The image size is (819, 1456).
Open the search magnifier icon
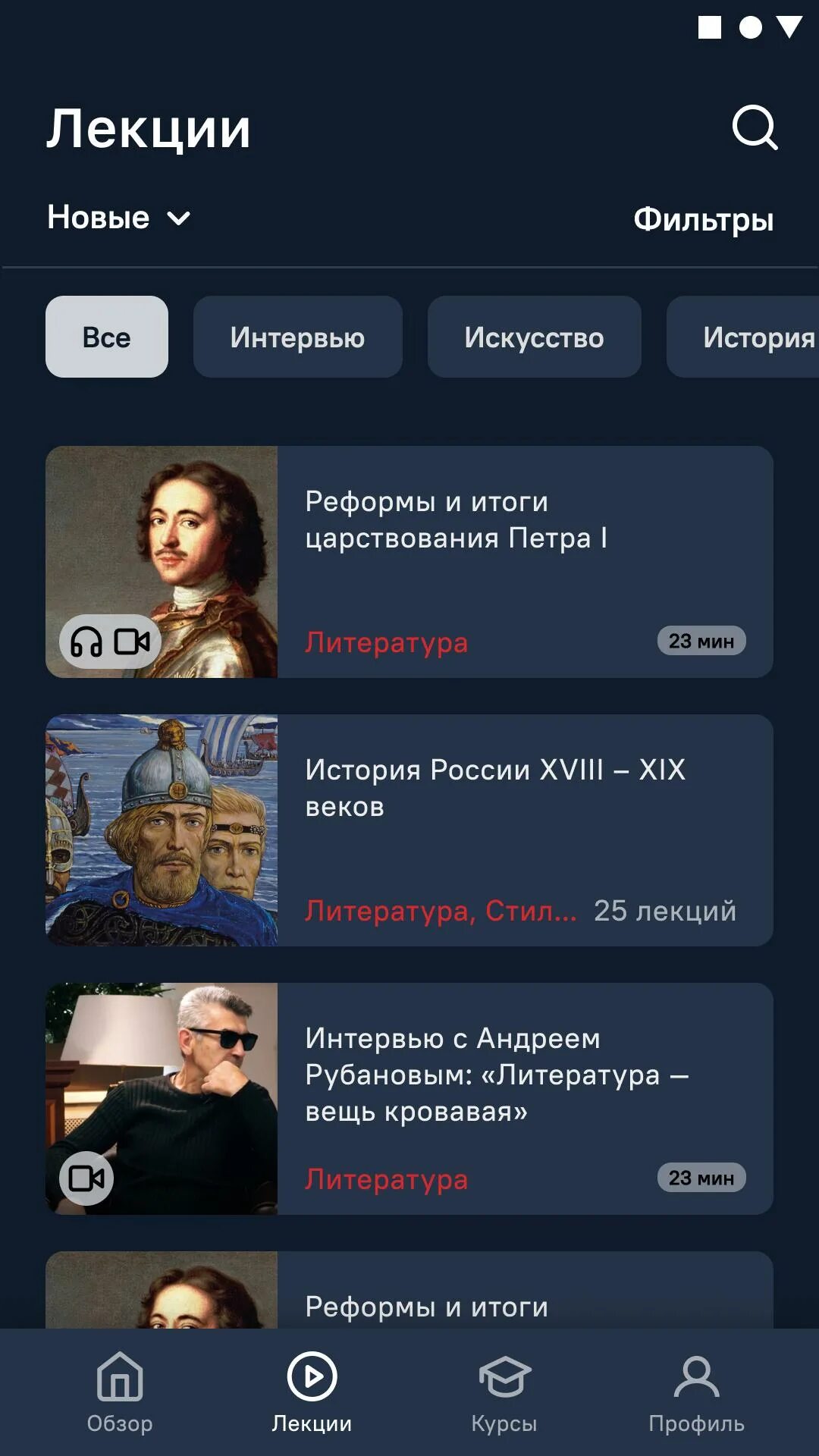click(x=755, y=127)
